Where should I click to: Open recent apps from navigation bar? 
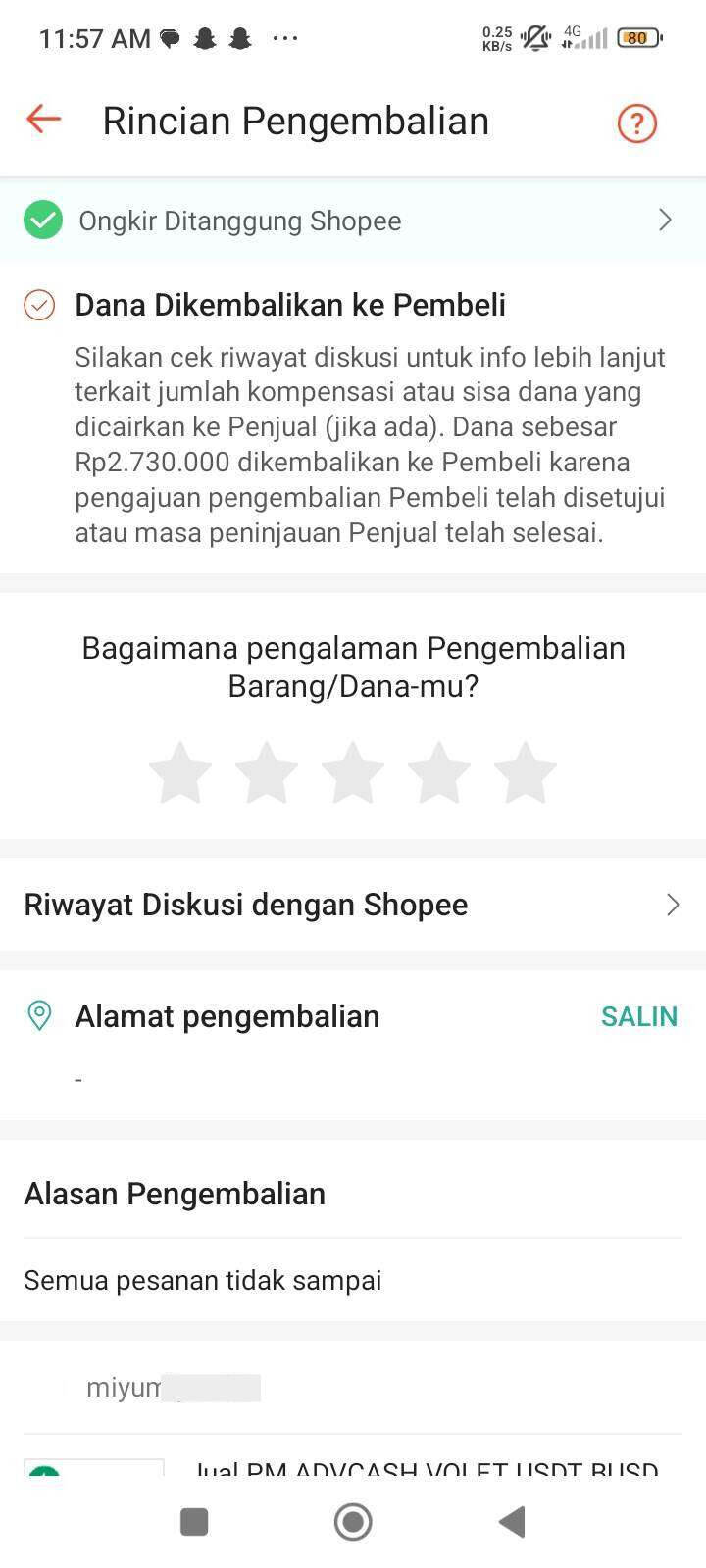pyautogui.click(x=194, y=1522)
